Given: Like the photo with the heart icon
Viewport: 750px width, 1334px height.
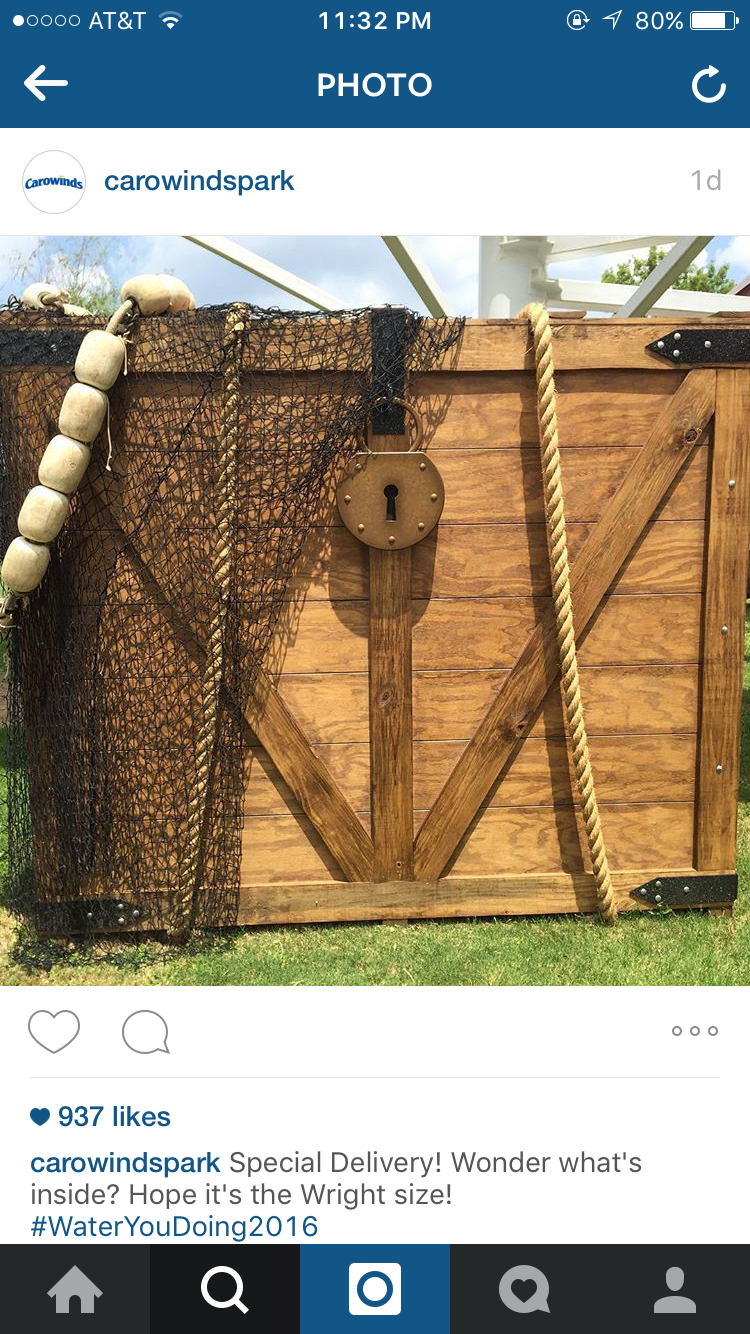Looking at the screenshot, I should click(54, 1031).
